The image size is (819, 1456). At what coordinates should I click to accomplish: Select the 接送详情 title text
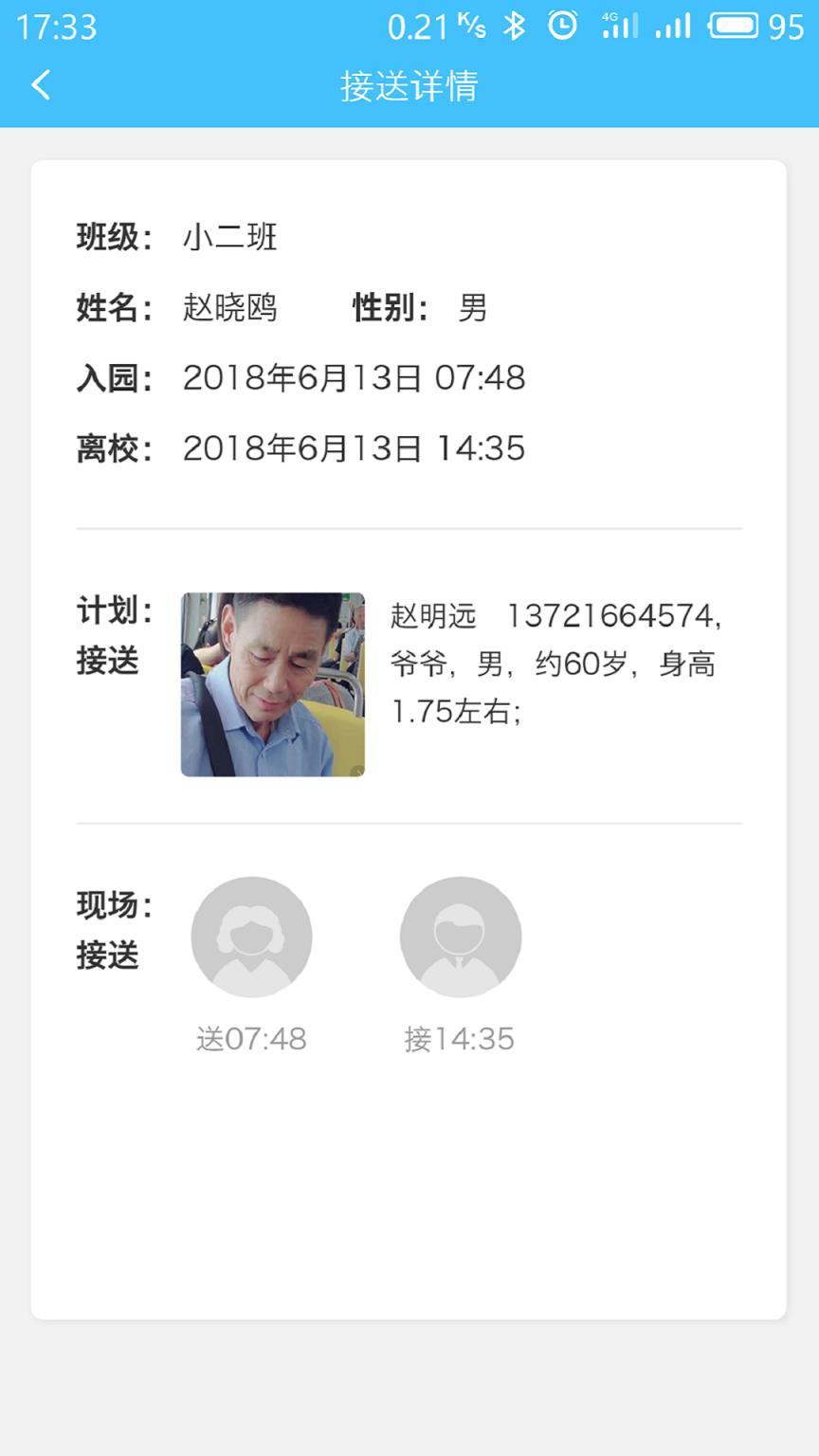coord(409,85)
